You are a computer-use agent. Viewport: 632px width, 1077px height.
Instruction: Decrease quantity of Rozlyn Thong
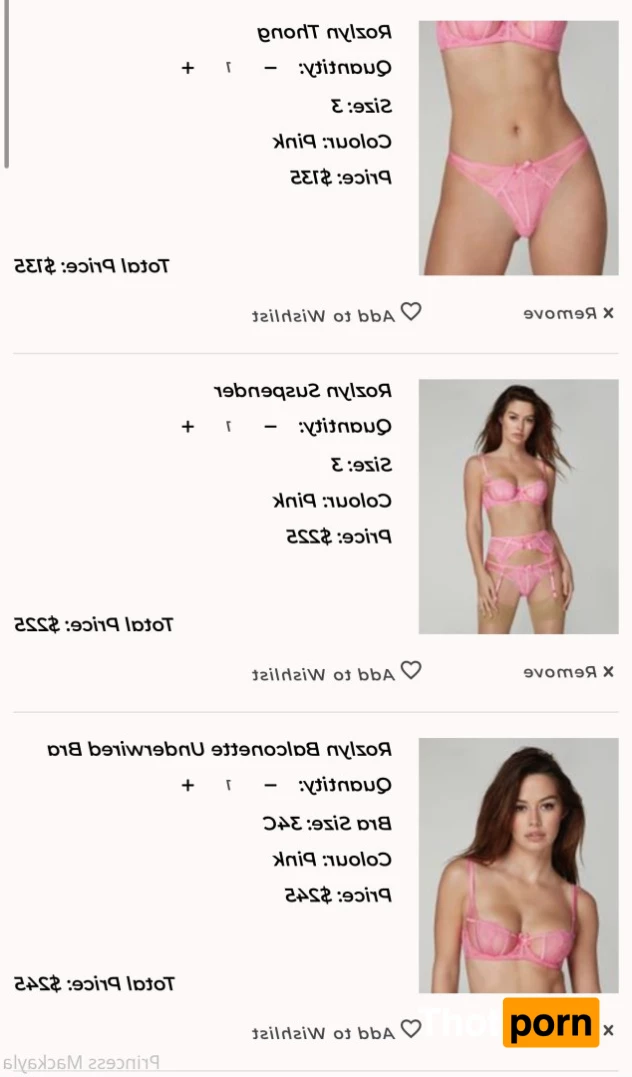click(x=270, y=68)
